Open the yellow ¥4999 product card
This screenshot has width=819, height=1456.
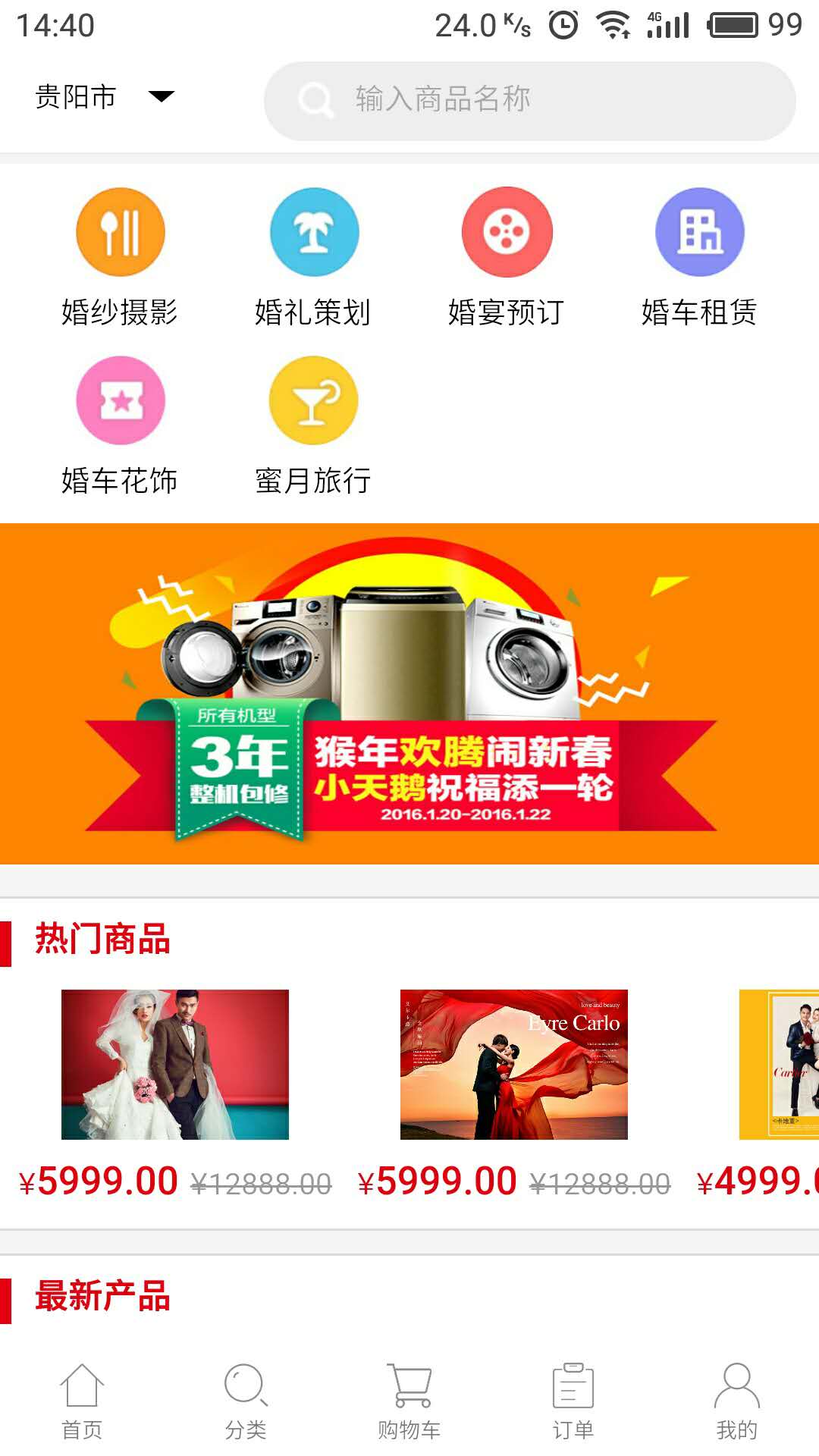tap(779, 1064)
